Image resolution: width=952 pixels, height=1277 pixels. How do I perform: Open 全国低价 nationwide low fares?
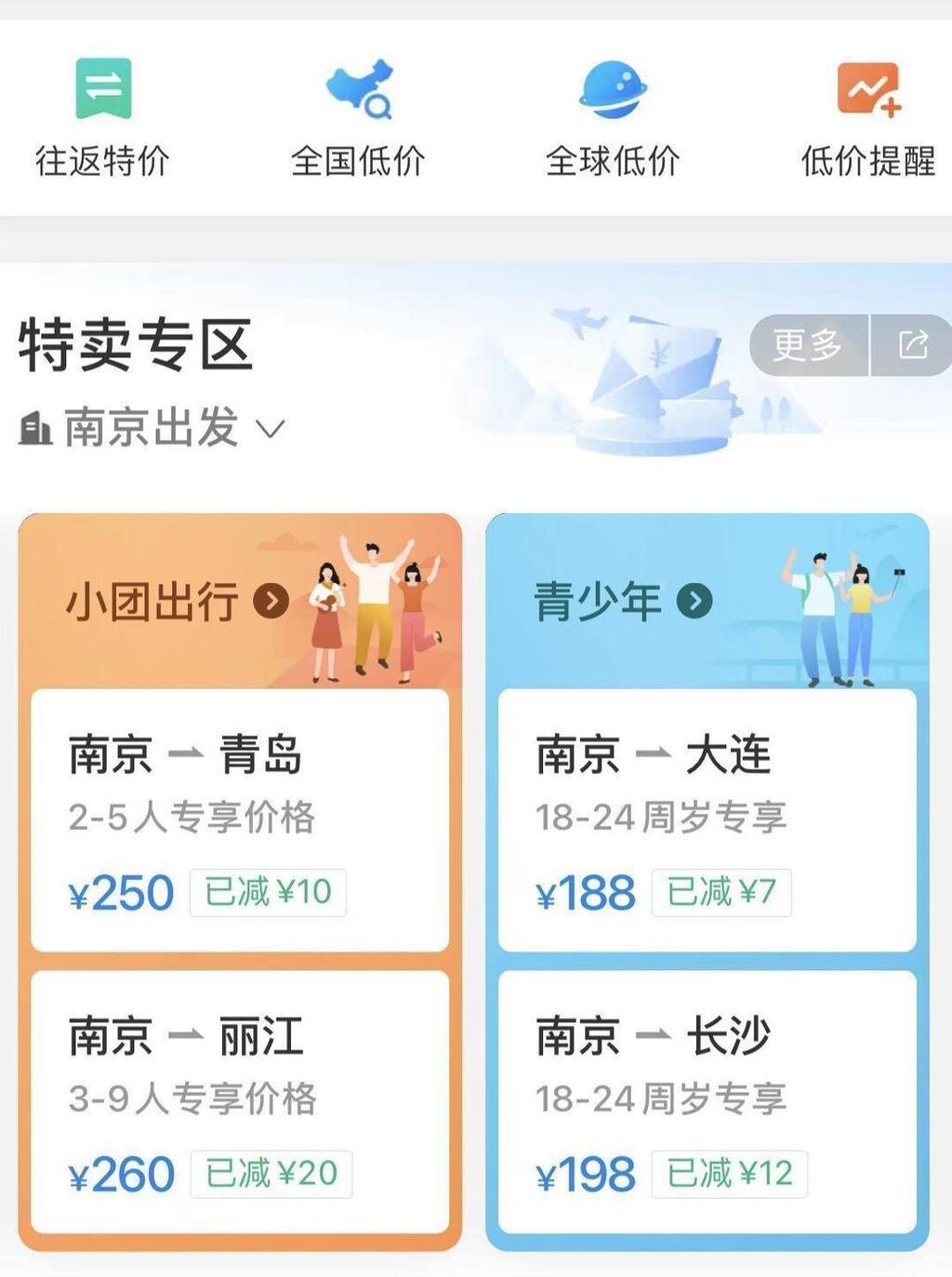pyautogui.click(x=358, y=117)
